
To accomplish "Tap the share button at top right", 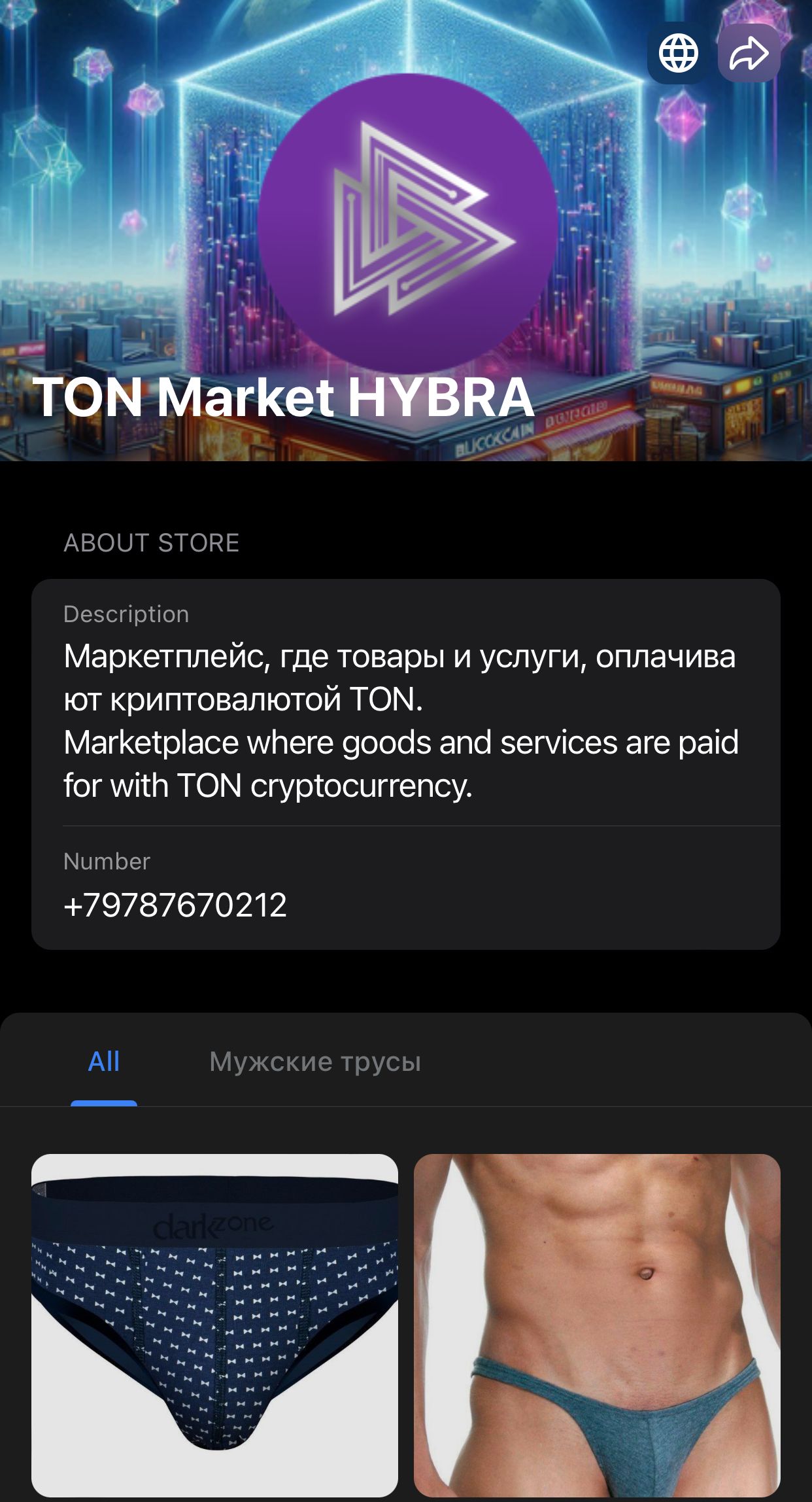I will pos(750,53).
